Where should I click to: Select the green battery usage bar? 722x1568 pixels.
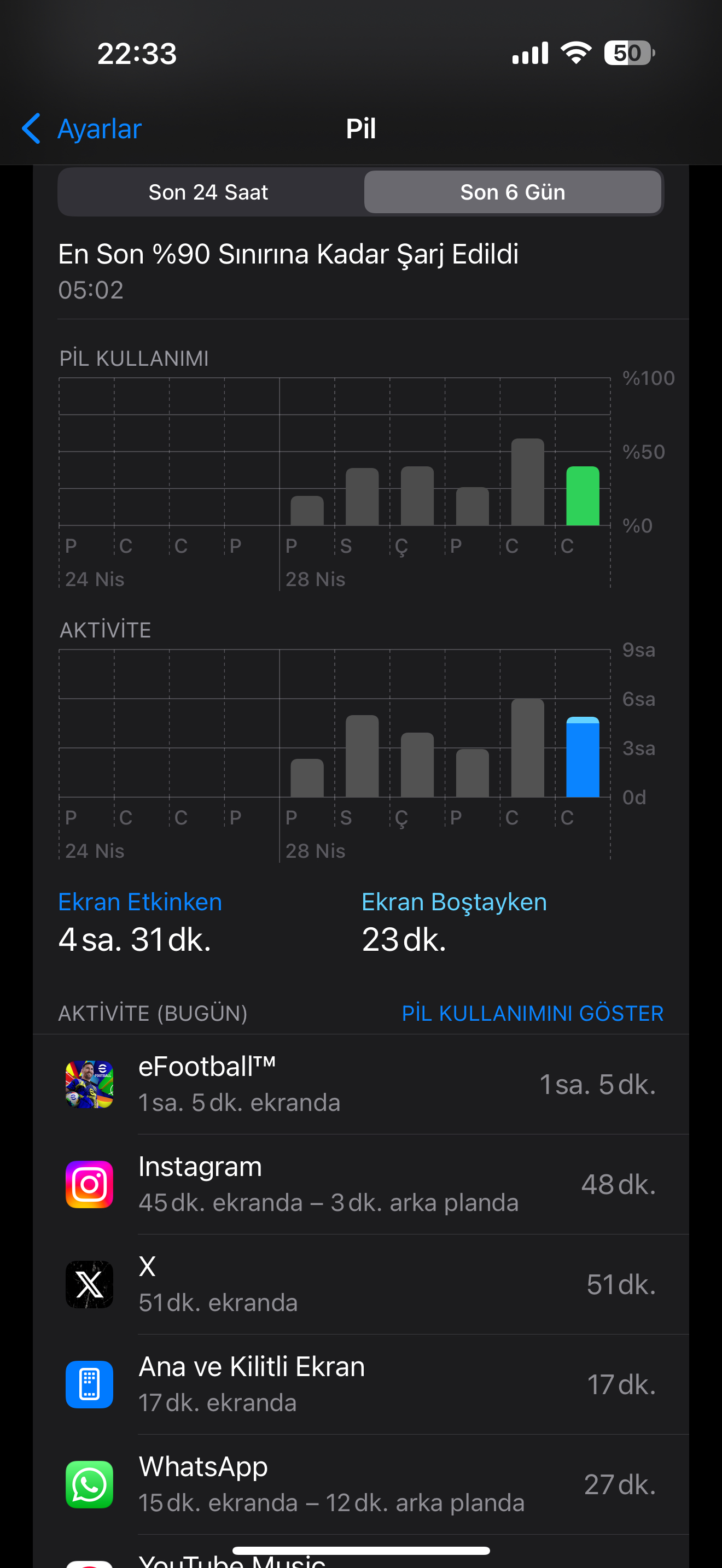583,495
